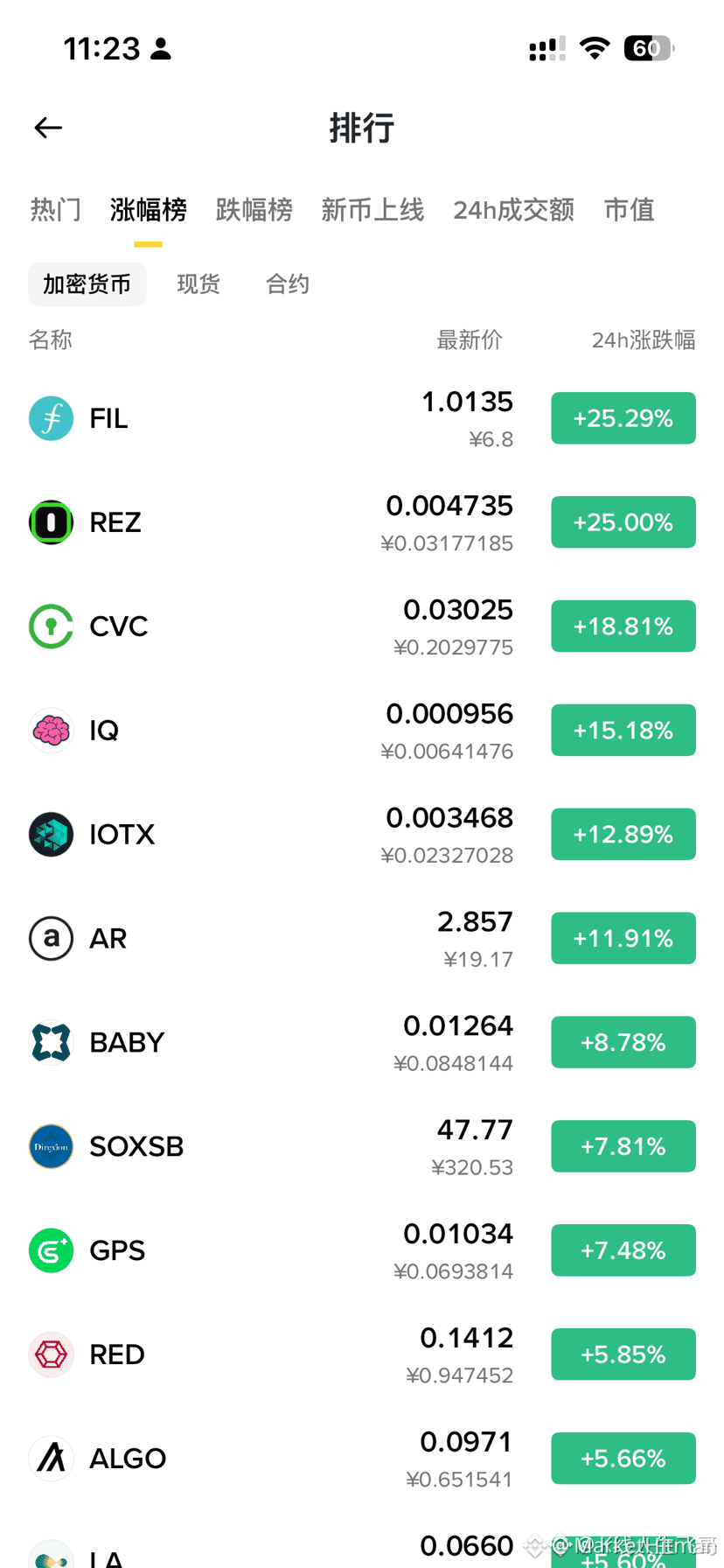This screenshot has width=724, height=1568.
Task: View the IQ coin row
Action: 362,731
